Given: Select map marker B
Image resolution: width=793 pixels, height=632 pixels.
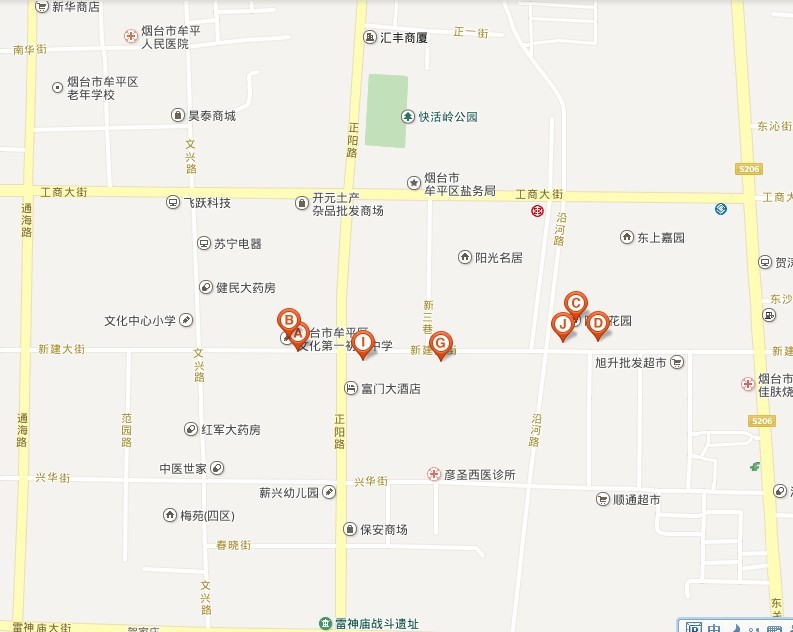Looking at the screenshot, I should coord(288,320).
